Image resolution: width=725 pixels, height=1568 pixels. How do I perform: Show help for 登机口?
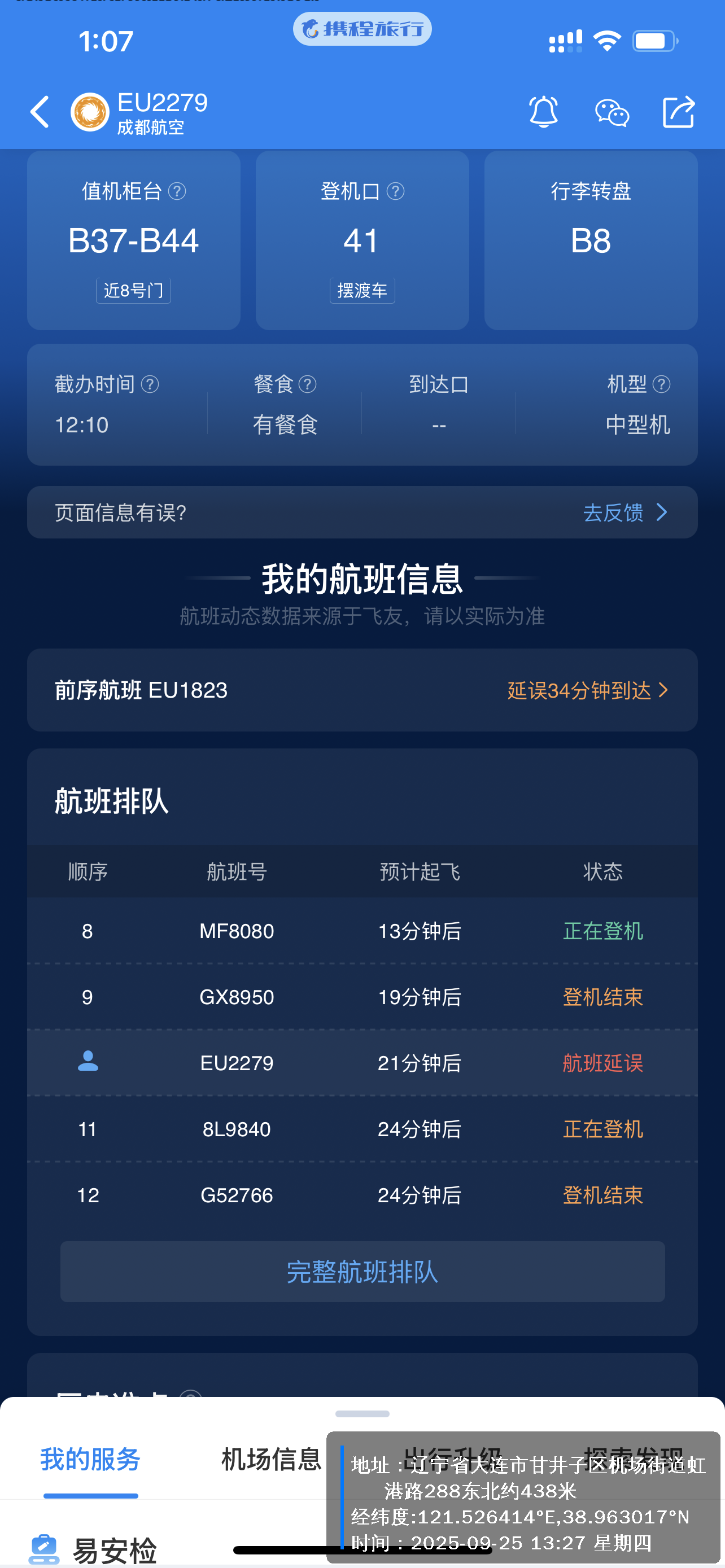(396, 192)
